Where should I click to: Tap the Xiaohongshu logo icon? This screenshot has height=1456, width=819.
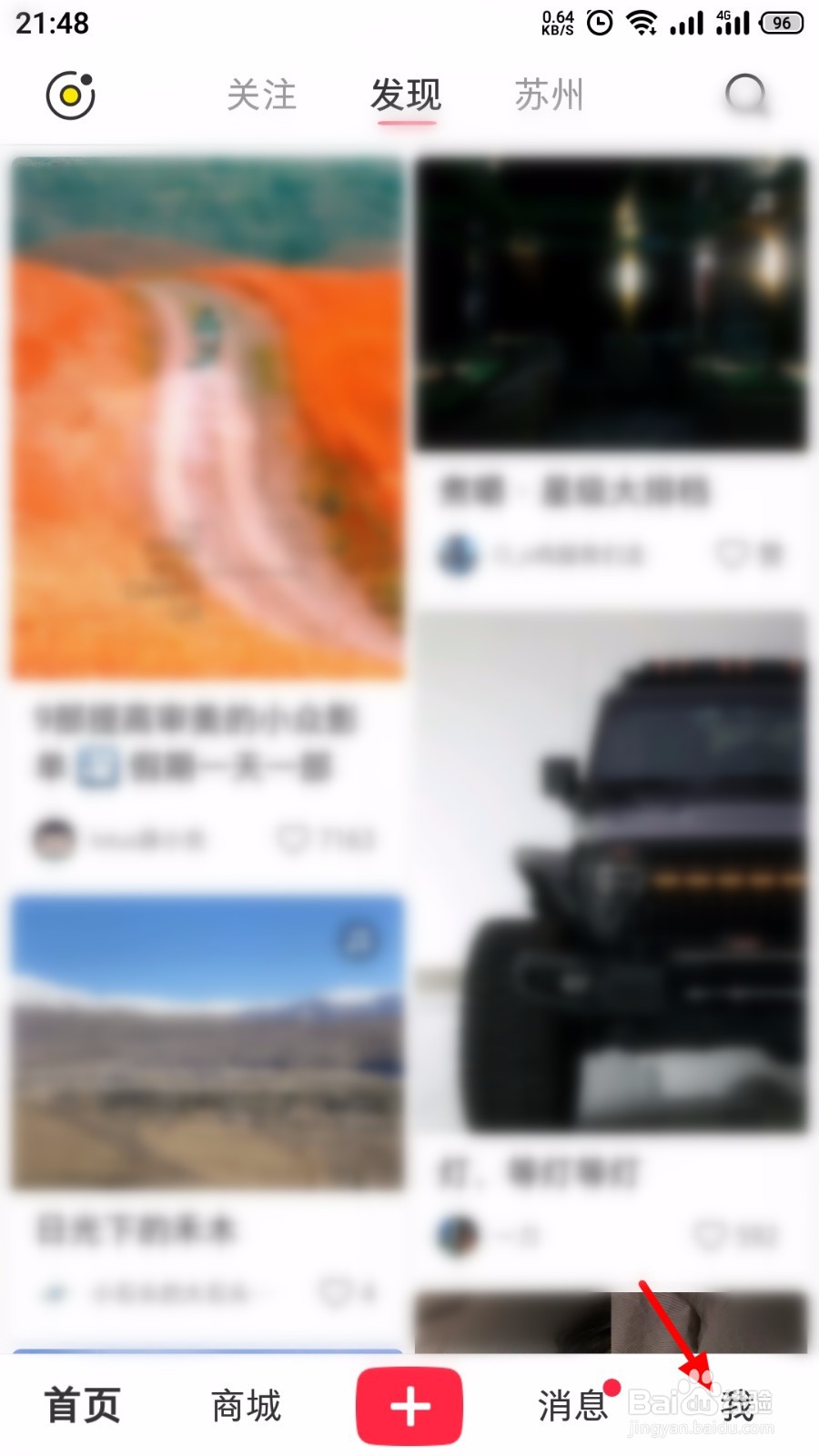click(70, 94)
